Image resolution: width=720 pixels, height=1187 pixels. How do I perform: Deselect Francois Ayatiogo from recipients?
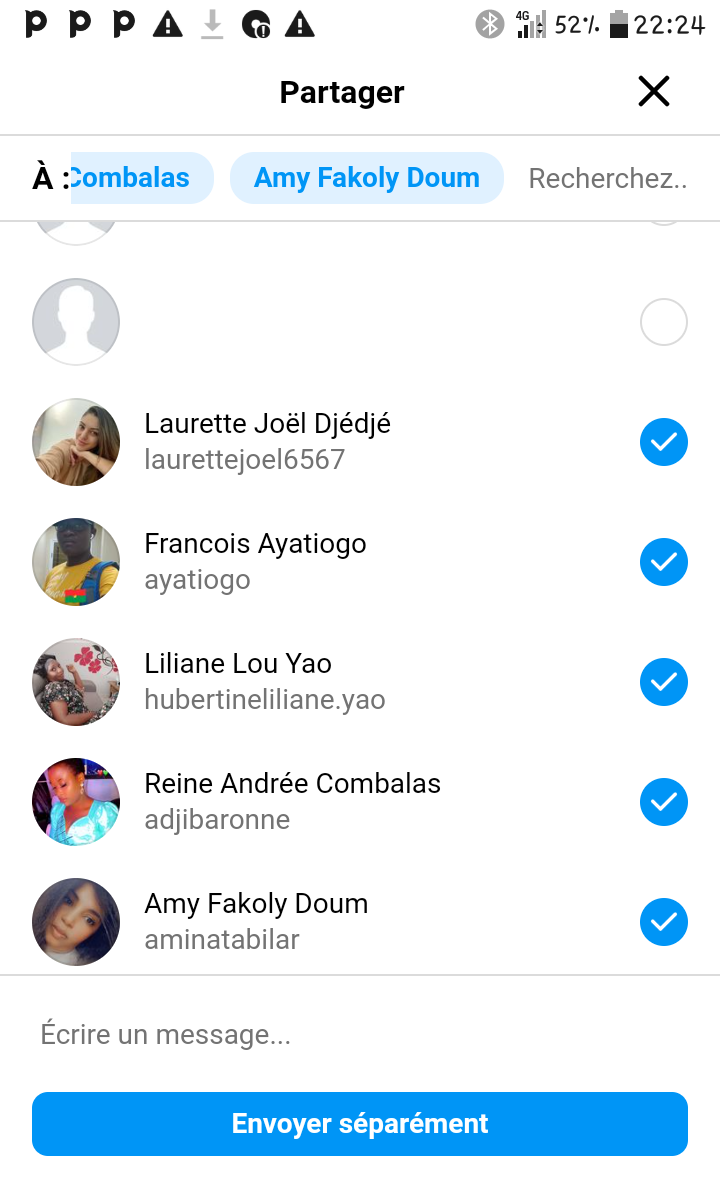[663, 562]
